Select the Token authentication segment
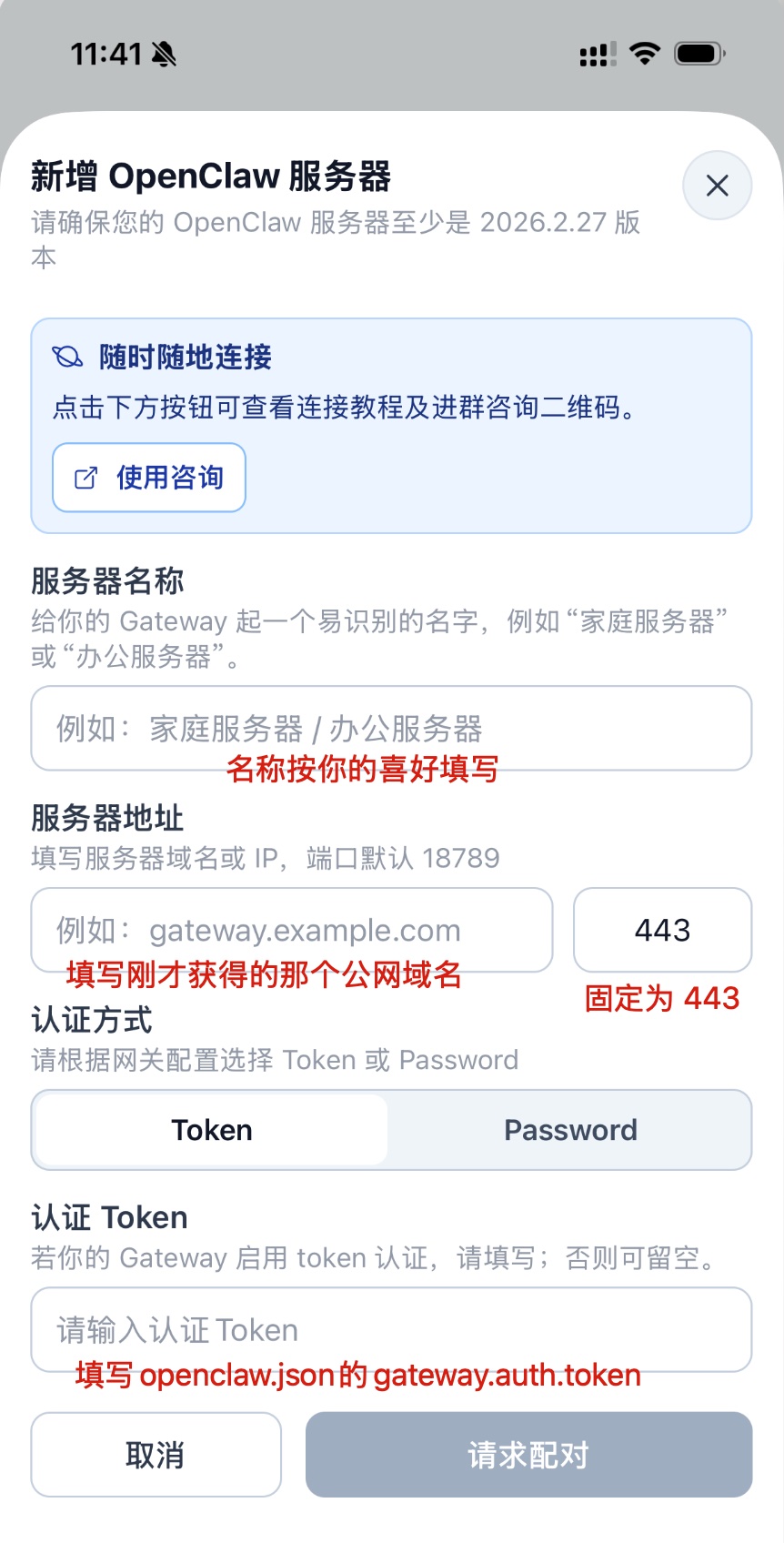Viewport: 784px width, 1543px height. 210,1129
